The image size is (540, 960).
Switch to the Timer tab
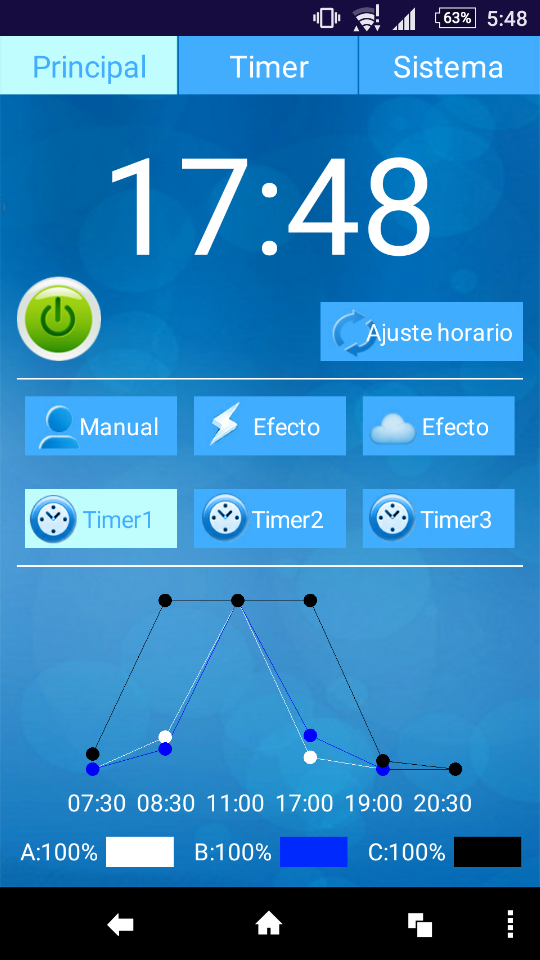[x=268, y=66]
